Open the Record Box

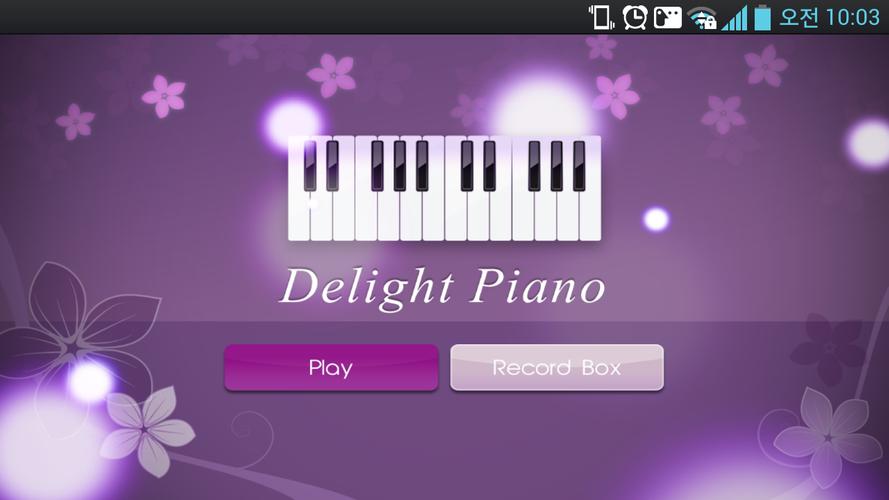coord(556,367)
